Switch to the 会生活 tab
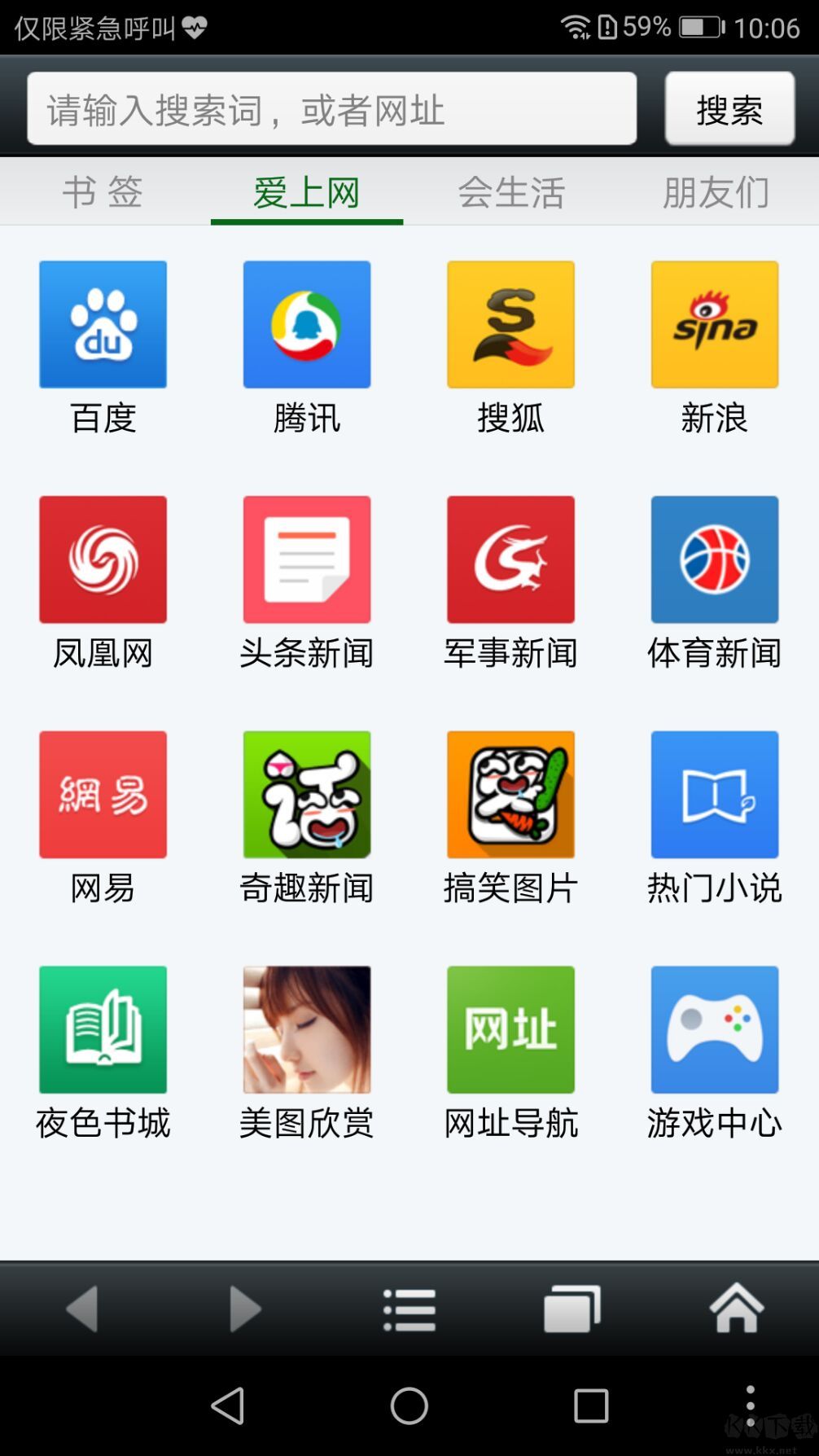The image size is (819, 1456). [x=511, y=192]
